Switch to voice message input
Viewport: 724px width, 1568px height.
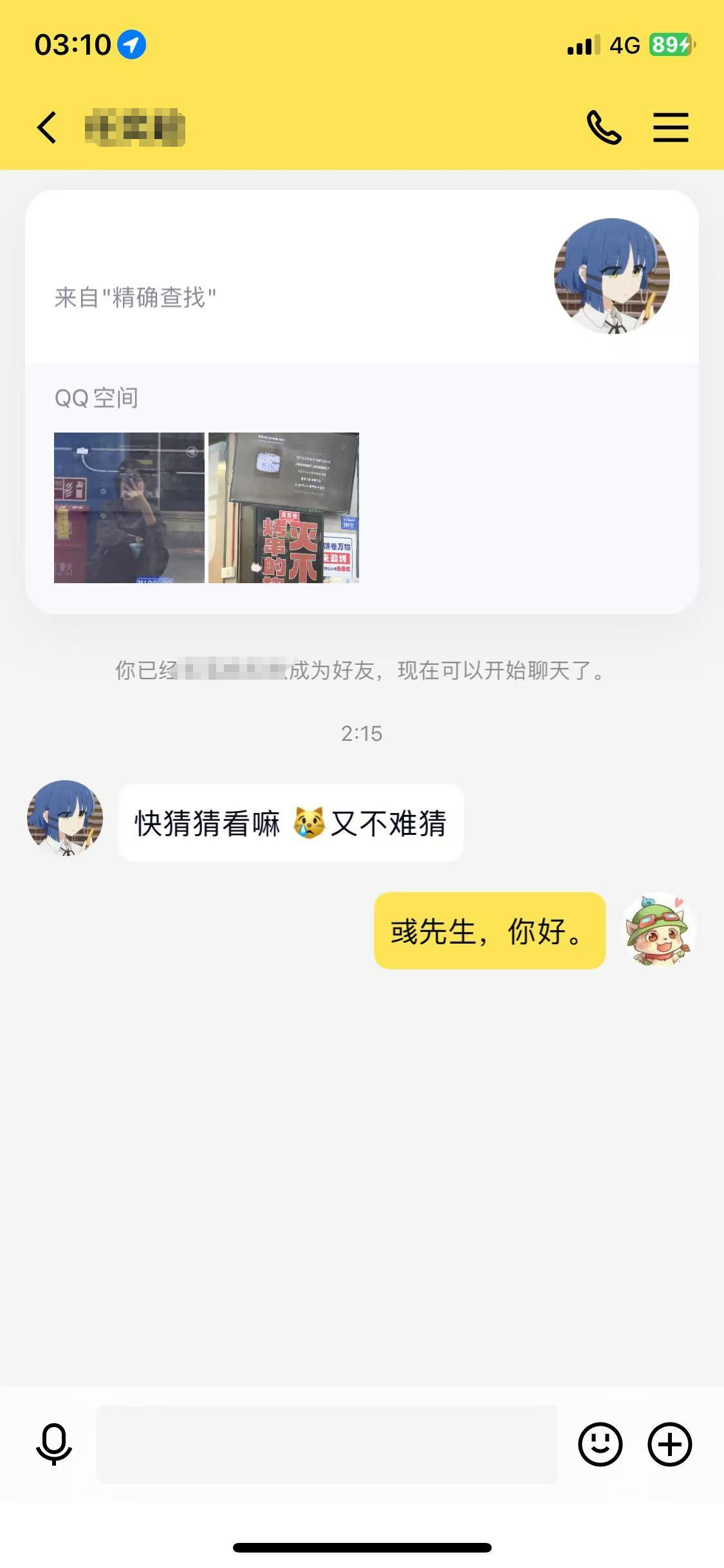click(54, 1444)
